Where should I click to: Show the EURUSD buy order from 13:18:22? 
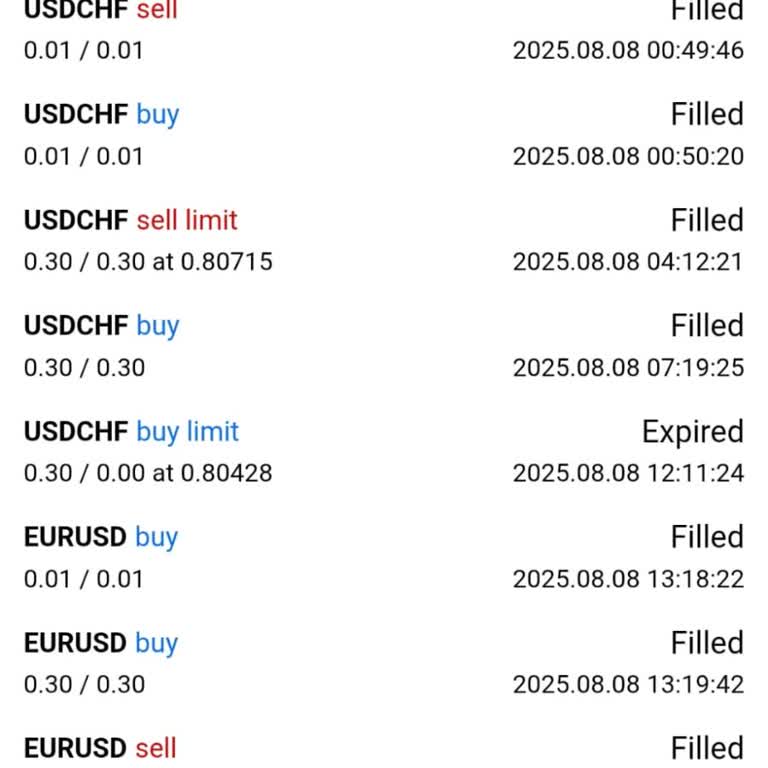[384, 557]
